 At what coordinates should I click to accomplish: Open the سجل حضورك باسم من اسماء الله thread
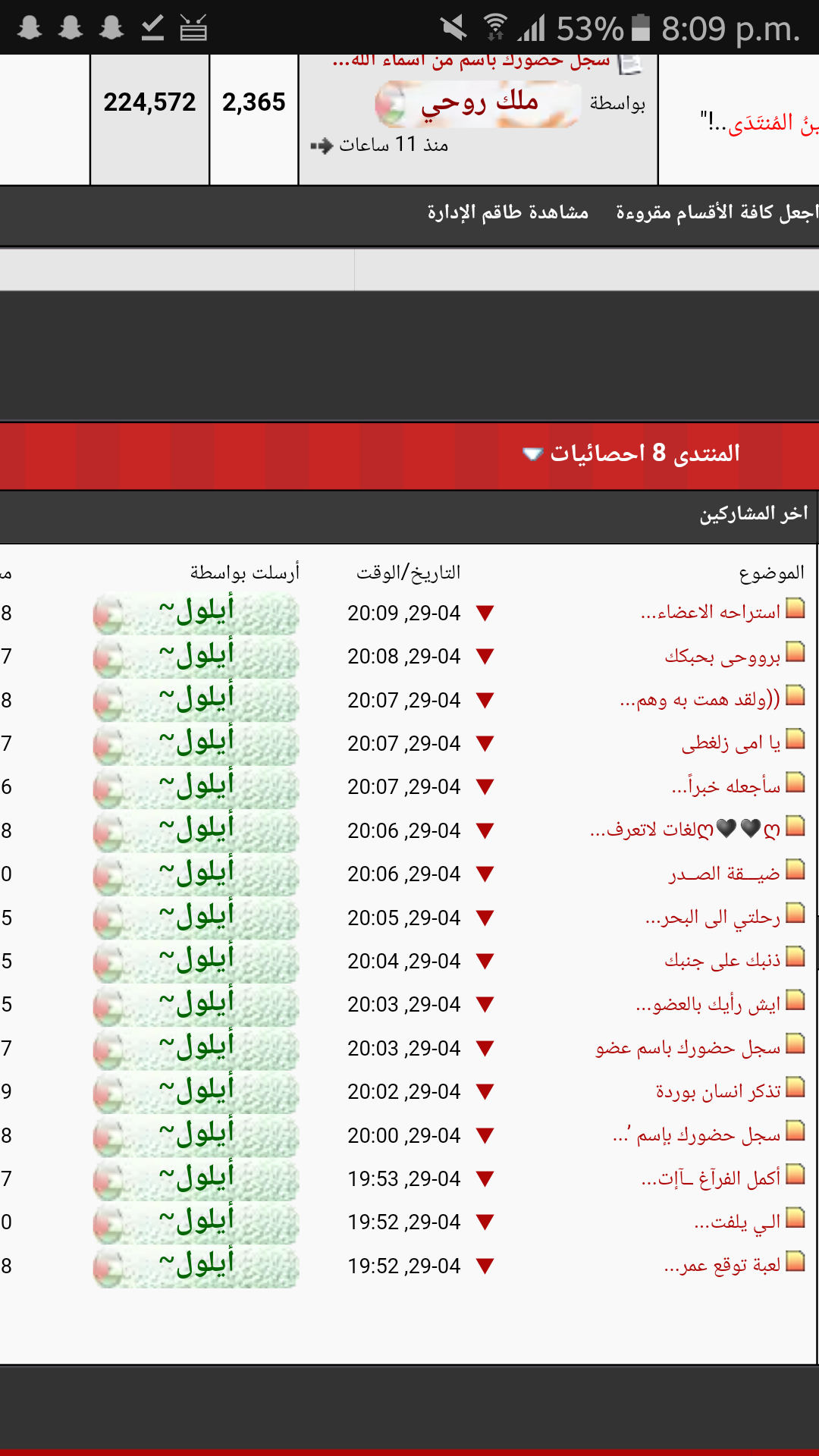[x=472, y=61]
